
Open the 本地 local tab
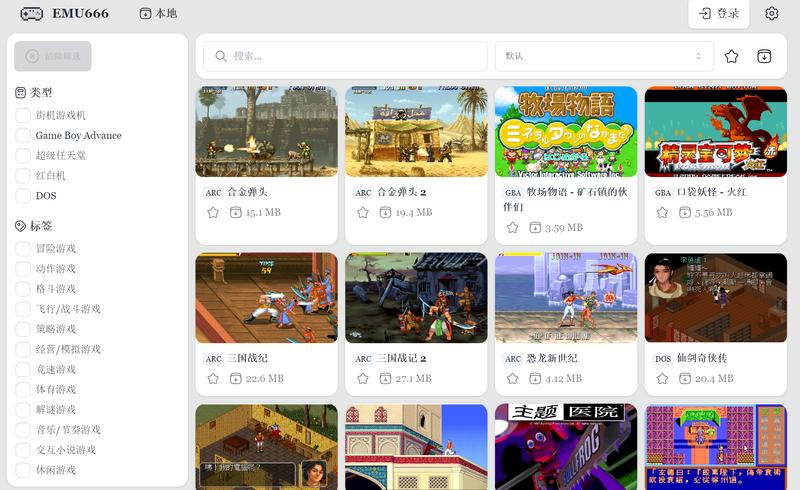coord(158,14)
